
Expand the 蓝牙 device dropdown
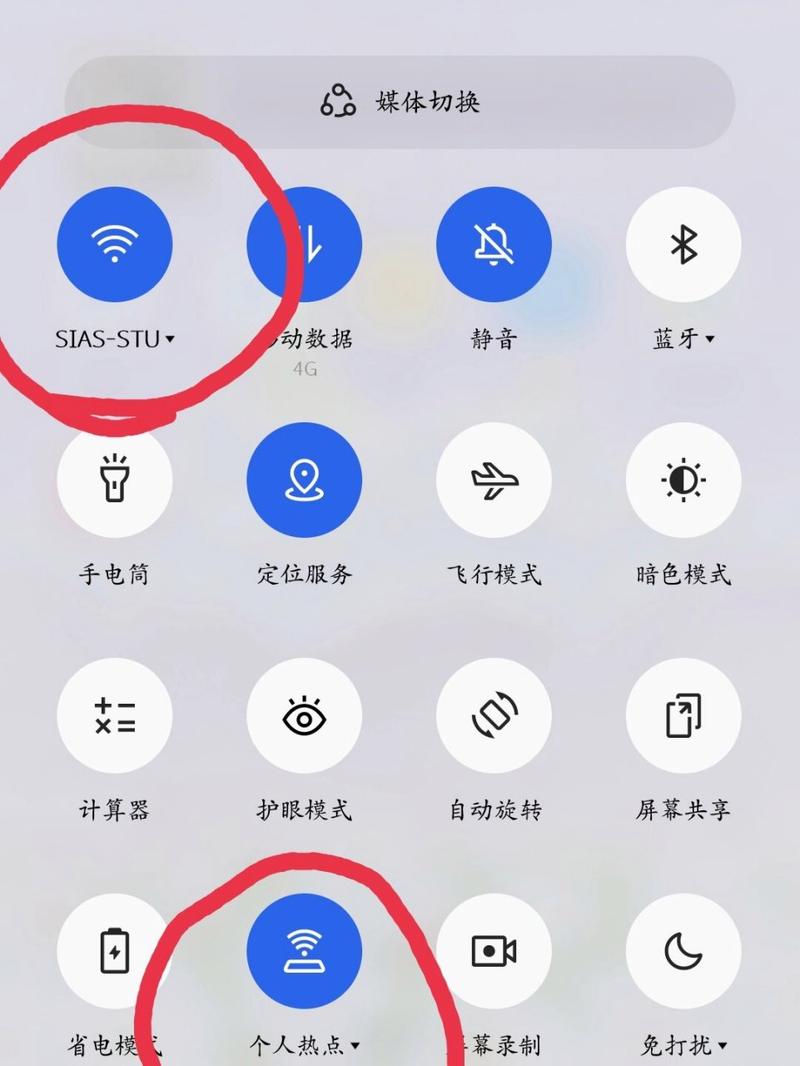(709, 339)
